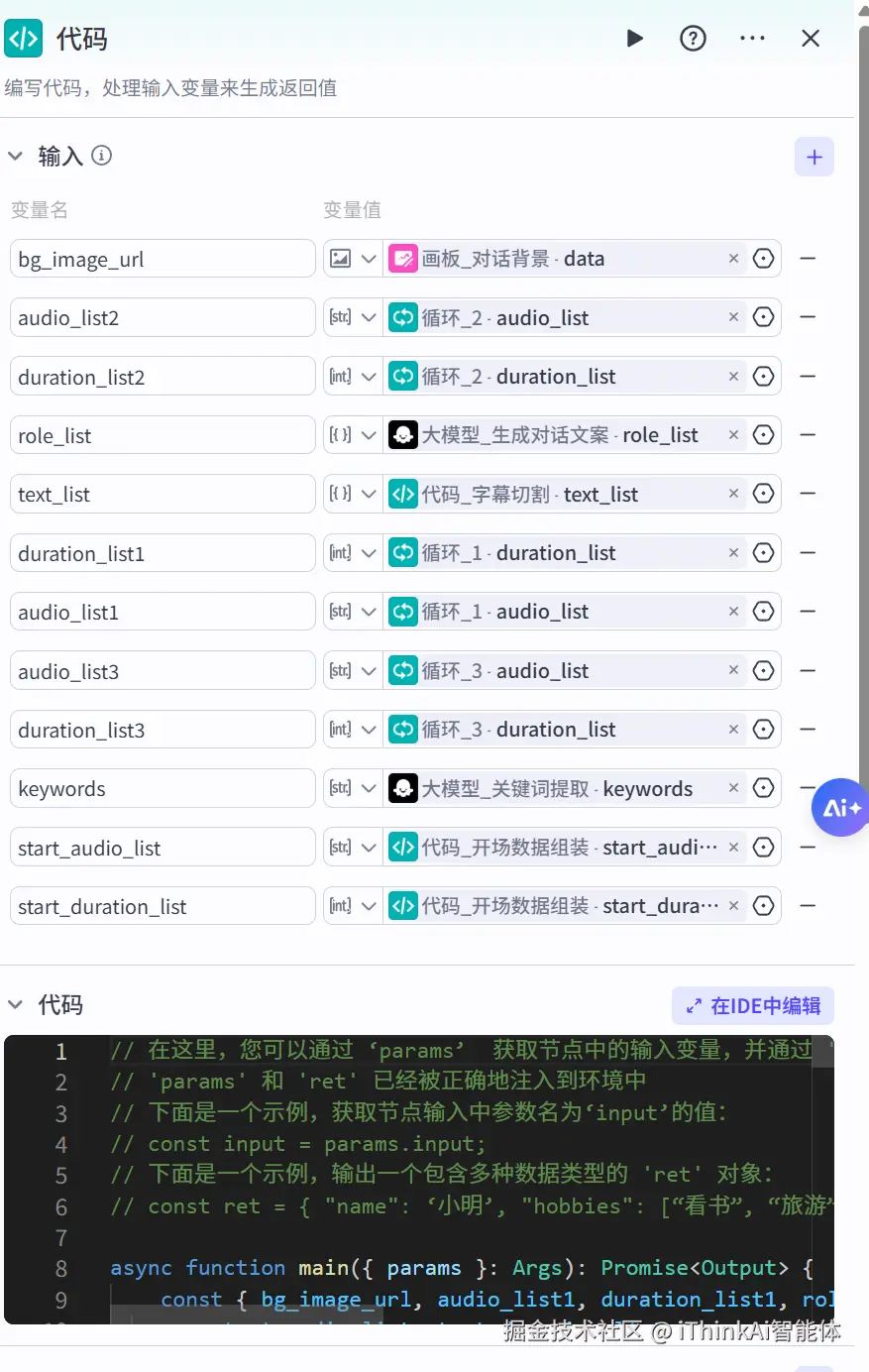Remove the audio_list3 input row
The height and width of the screenshot is (1372, 869).
(x=808, y=671)
